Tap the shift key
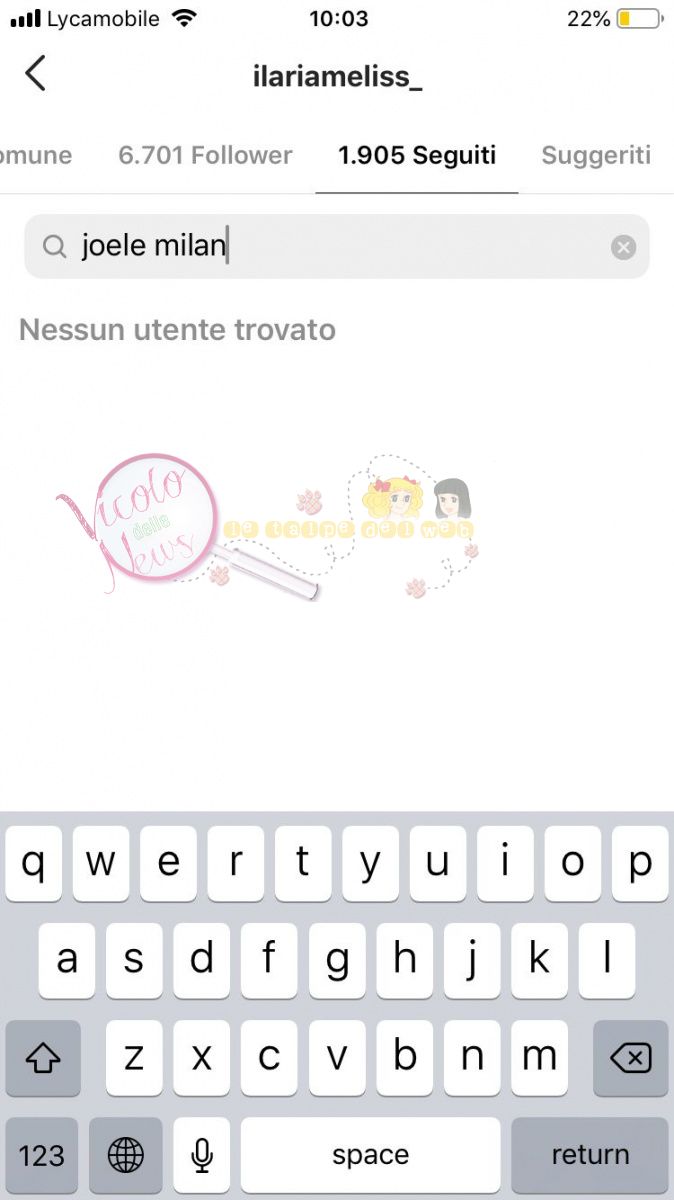The width and height of the screenshot is (674, 1200). [42, 1058]
